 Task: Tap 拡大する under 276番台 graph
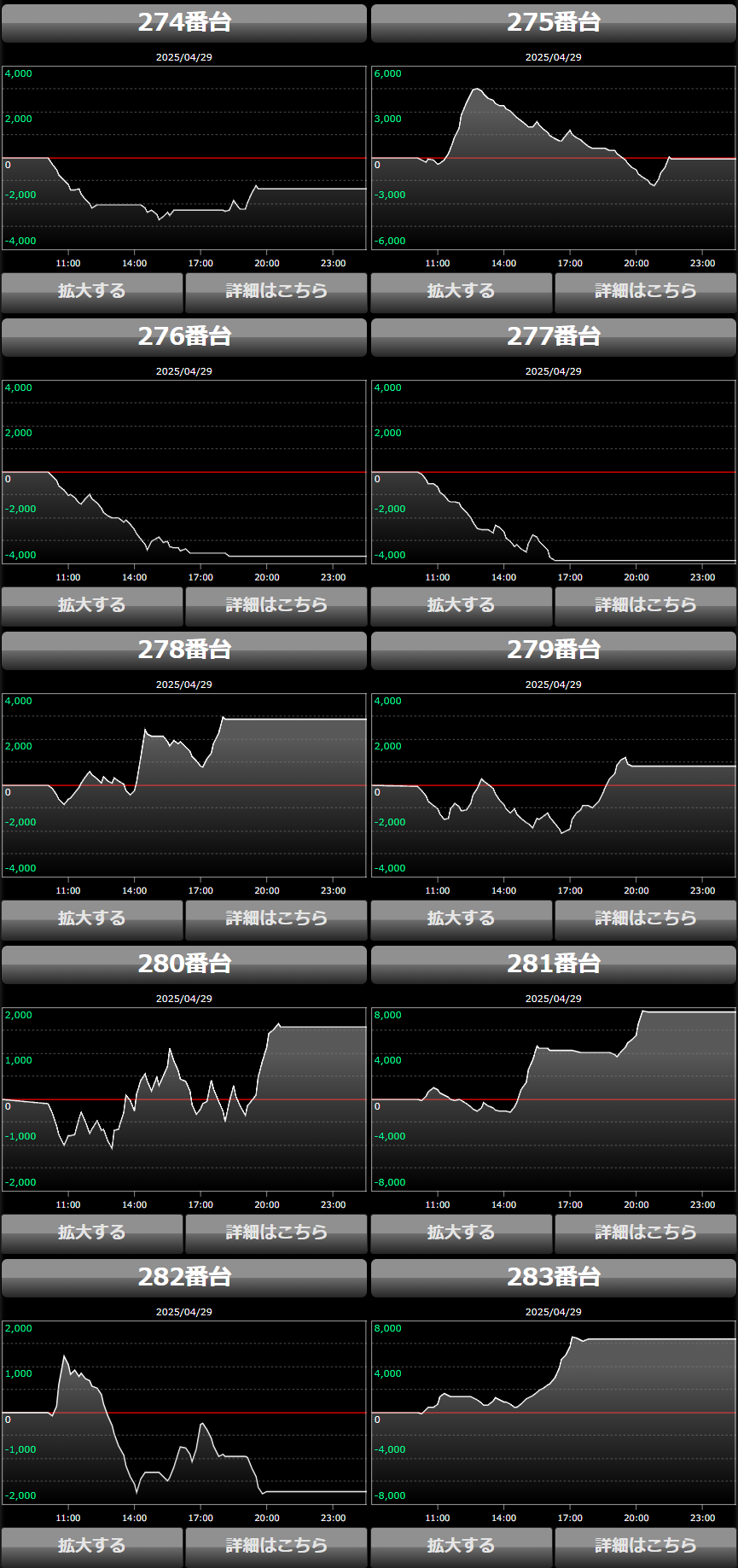(x=92, y=605)
